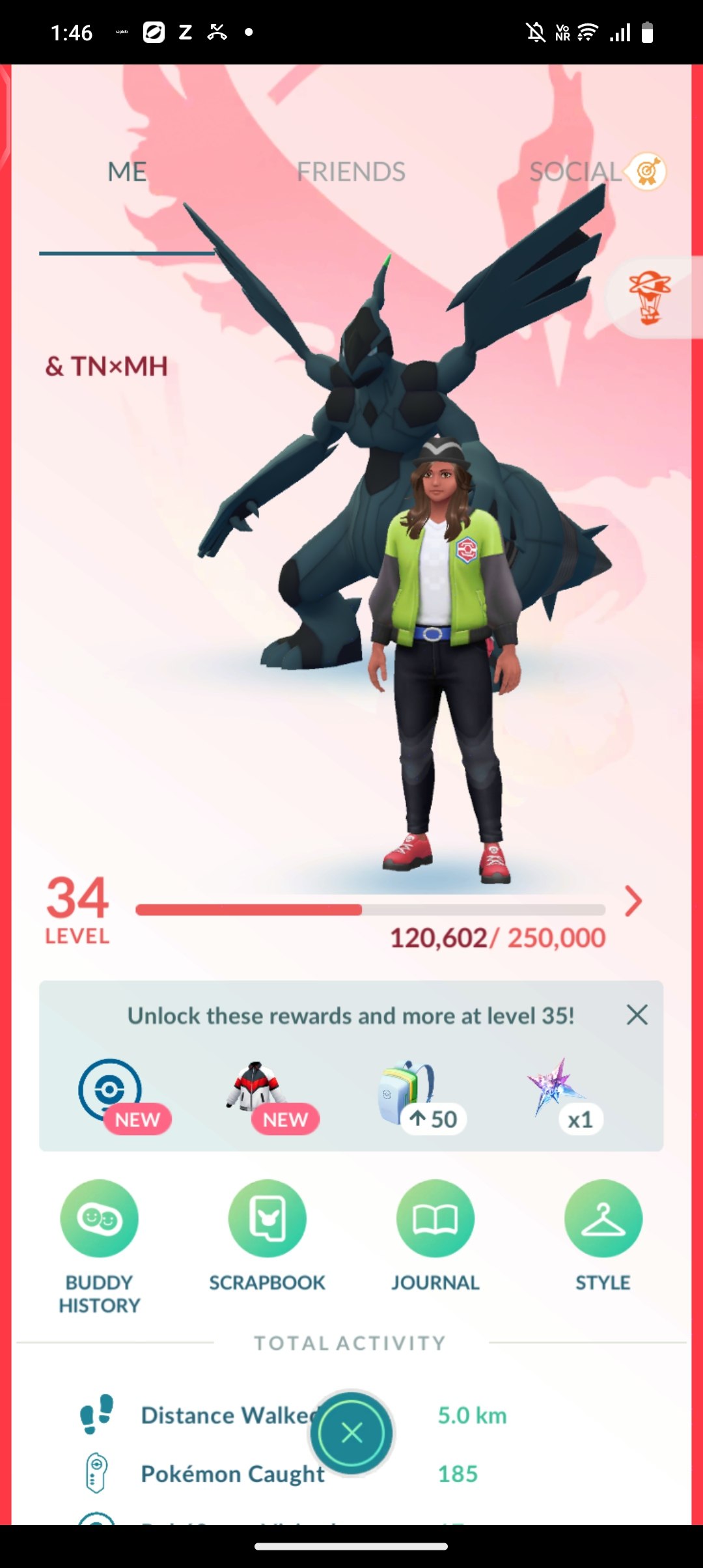Open Buddy History

pyautogui.click(x=100, y=1219)
